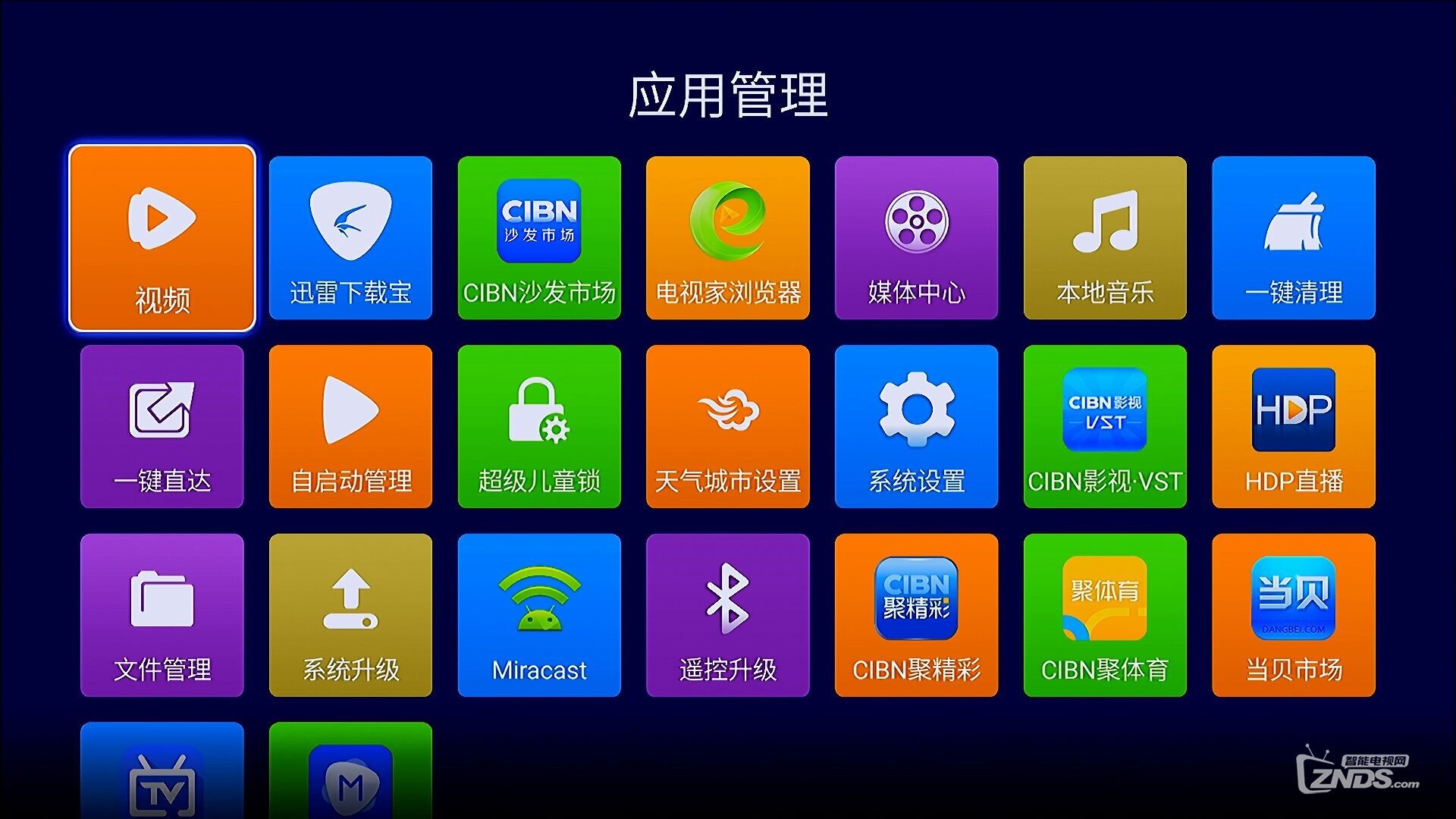Launch CIBN影视·VST
1456x819 pixels.
tap(1105, 426)
